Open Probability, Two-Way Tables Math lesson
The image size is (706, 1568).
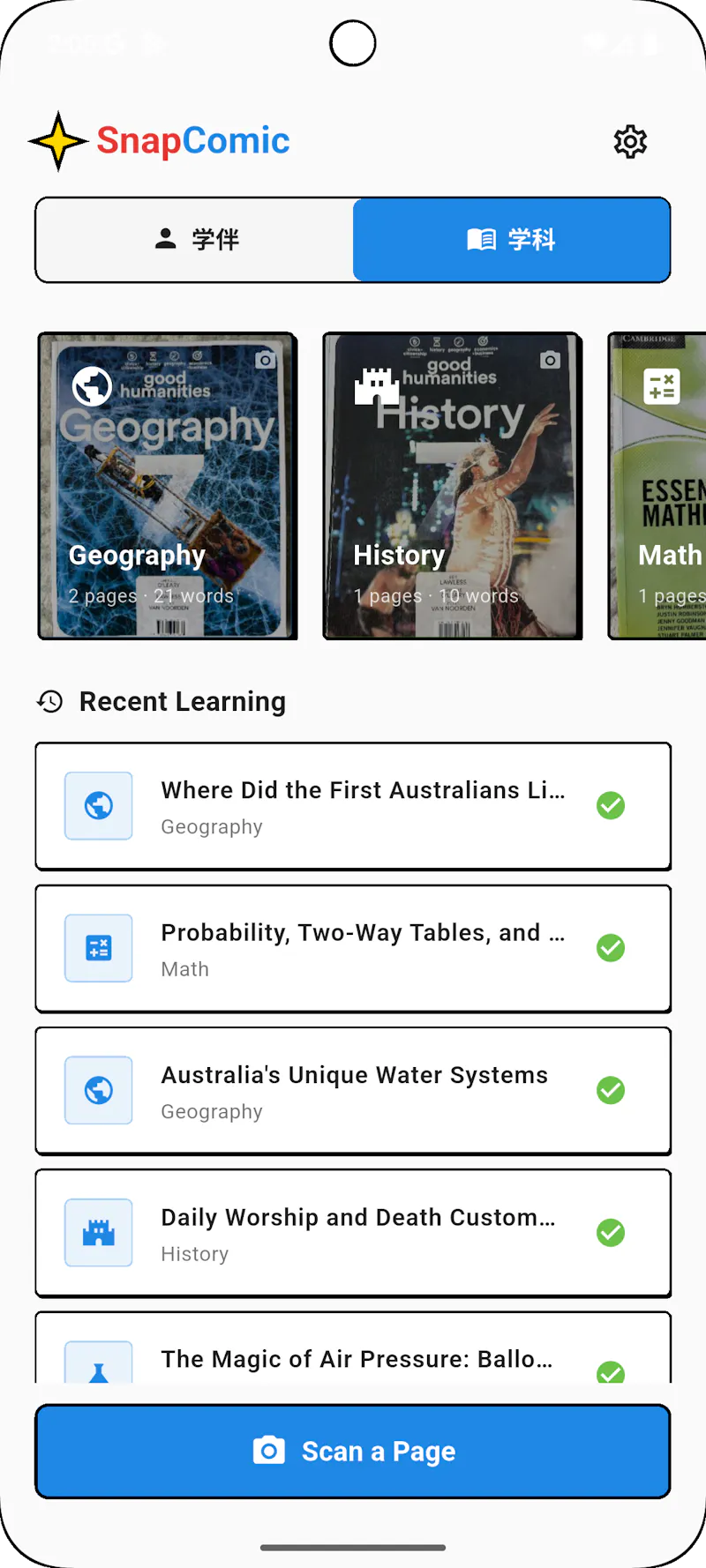(x=353, y=949)
